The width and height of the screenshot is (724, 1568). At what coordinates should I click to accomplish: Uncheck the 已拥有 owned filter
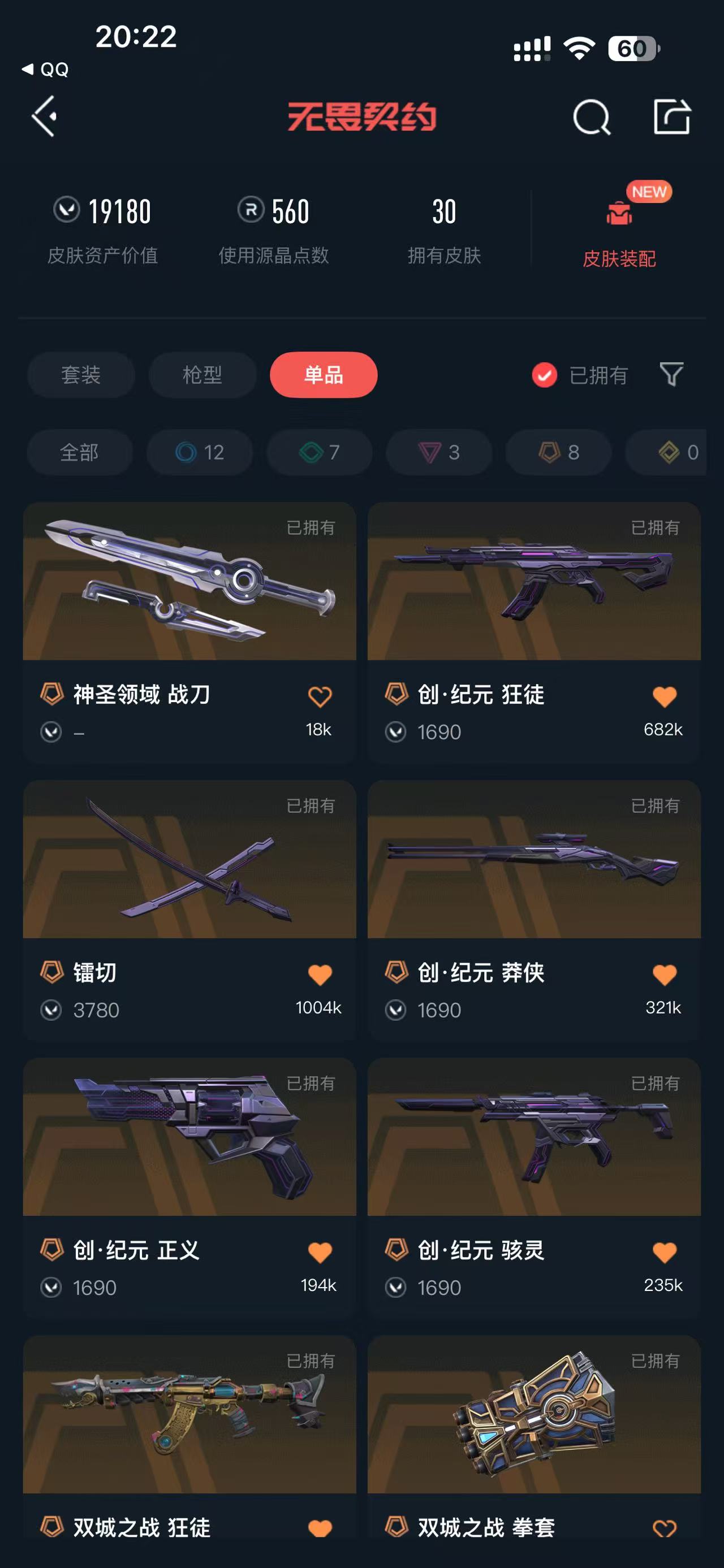(544, 375)
